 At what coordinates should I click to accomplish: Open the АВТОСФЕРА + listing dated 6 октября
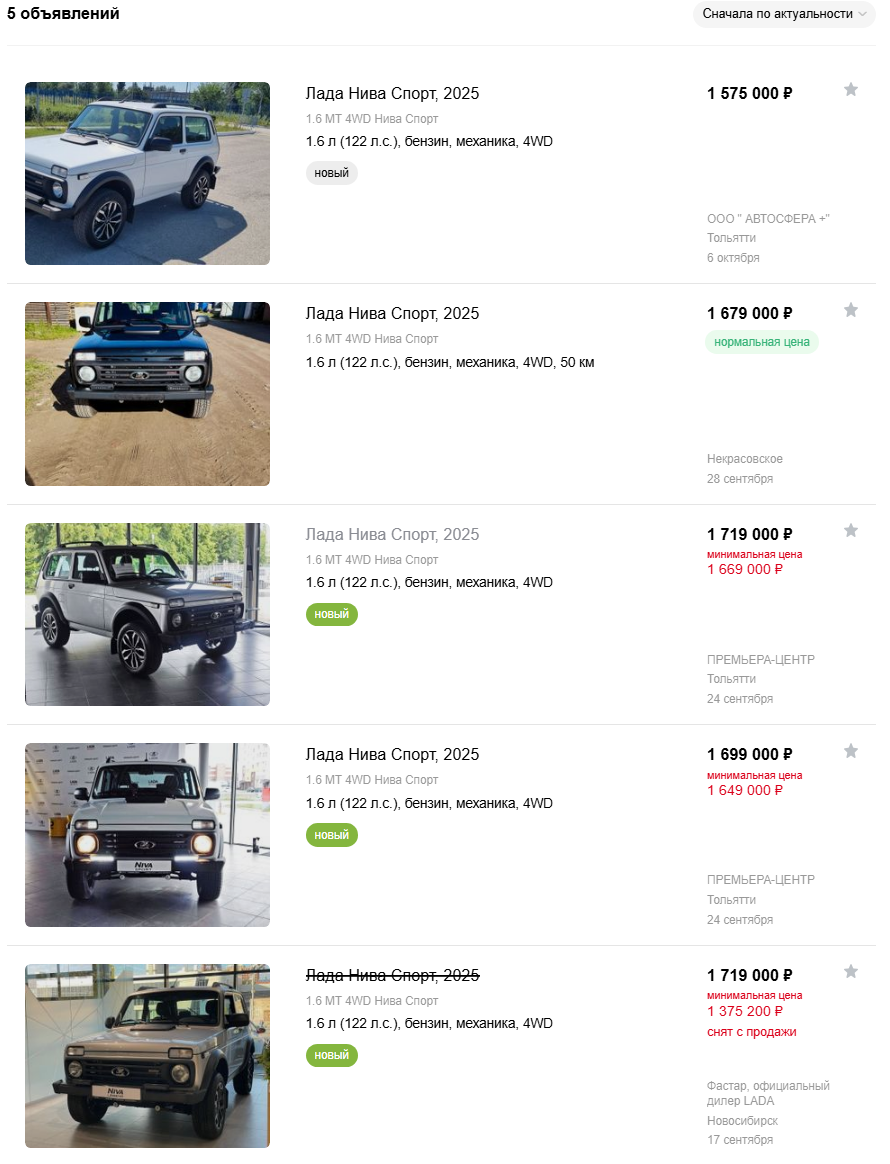[392, 94]
